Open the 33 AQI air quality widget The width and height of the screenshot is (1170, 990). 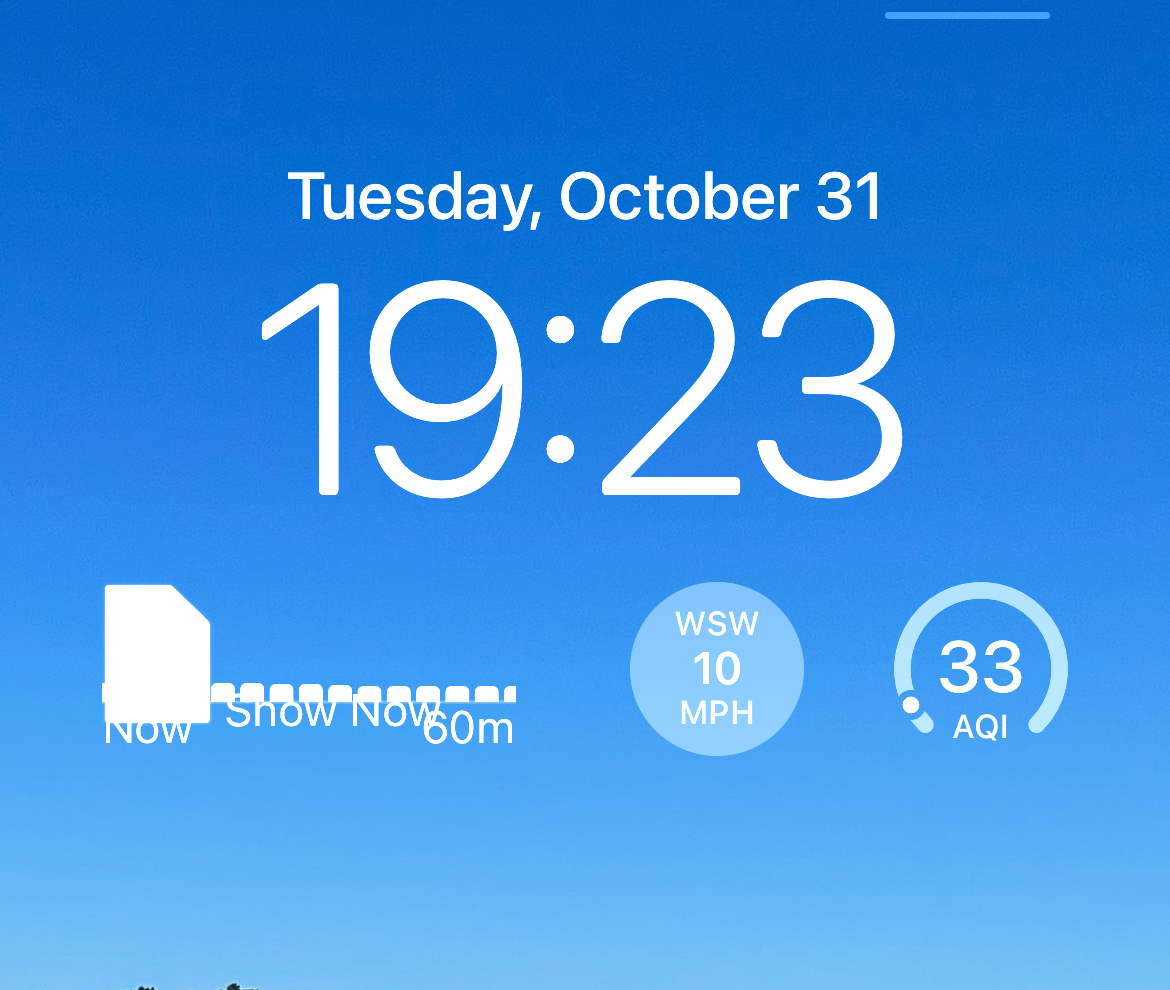980,668
